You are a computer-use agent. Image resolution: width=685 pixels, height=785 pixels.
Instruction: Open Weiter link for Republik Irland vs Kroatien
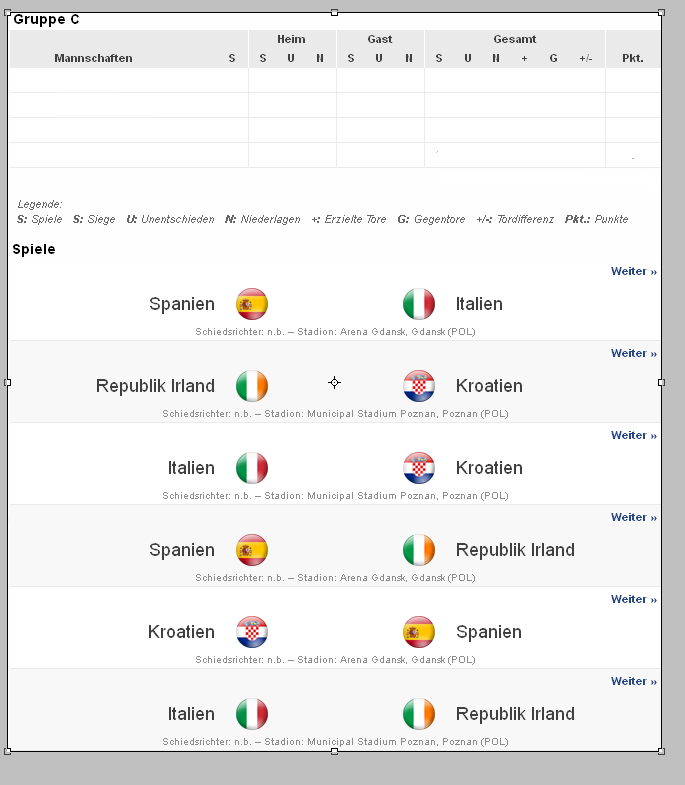pyautogui.click(x=633, y=353)
